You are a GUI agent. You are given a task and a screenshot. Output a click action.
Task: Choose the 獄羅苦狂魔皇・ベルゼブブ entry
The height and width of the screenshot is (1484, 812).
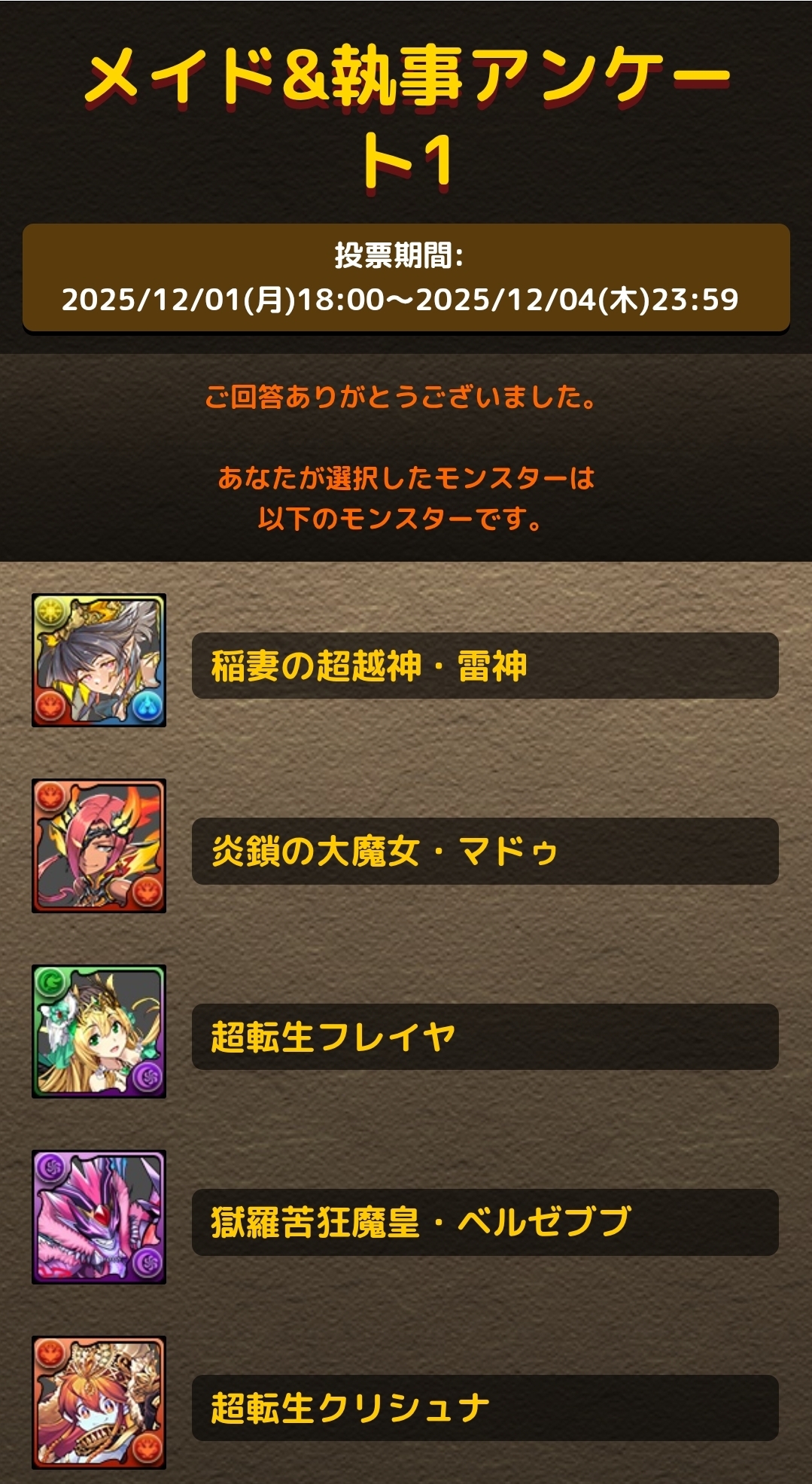click(x=485, y=1222)
